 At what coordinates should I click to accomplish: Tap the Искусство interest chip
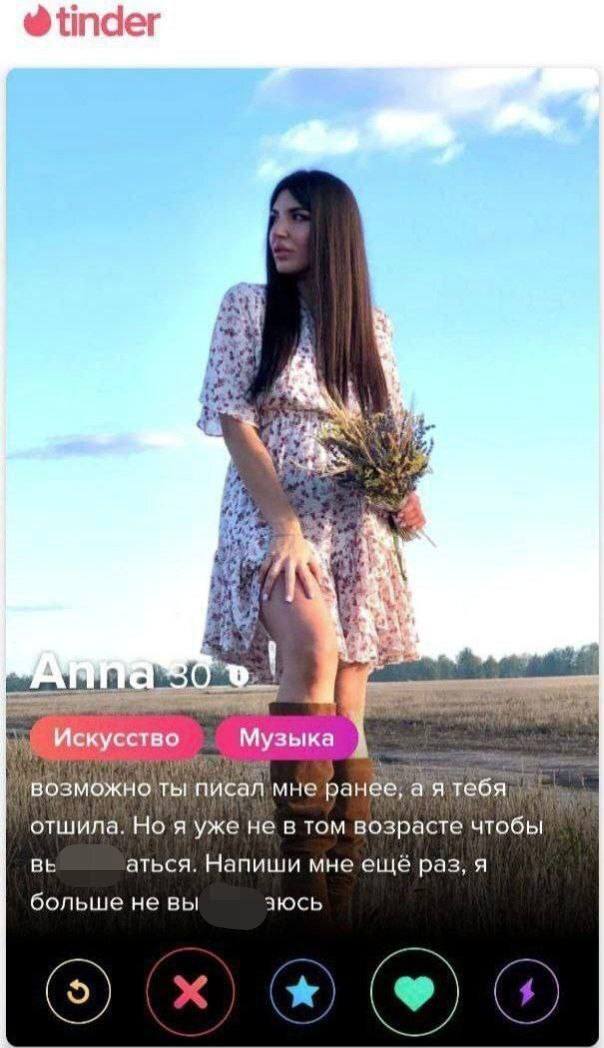tap(116, 739)
